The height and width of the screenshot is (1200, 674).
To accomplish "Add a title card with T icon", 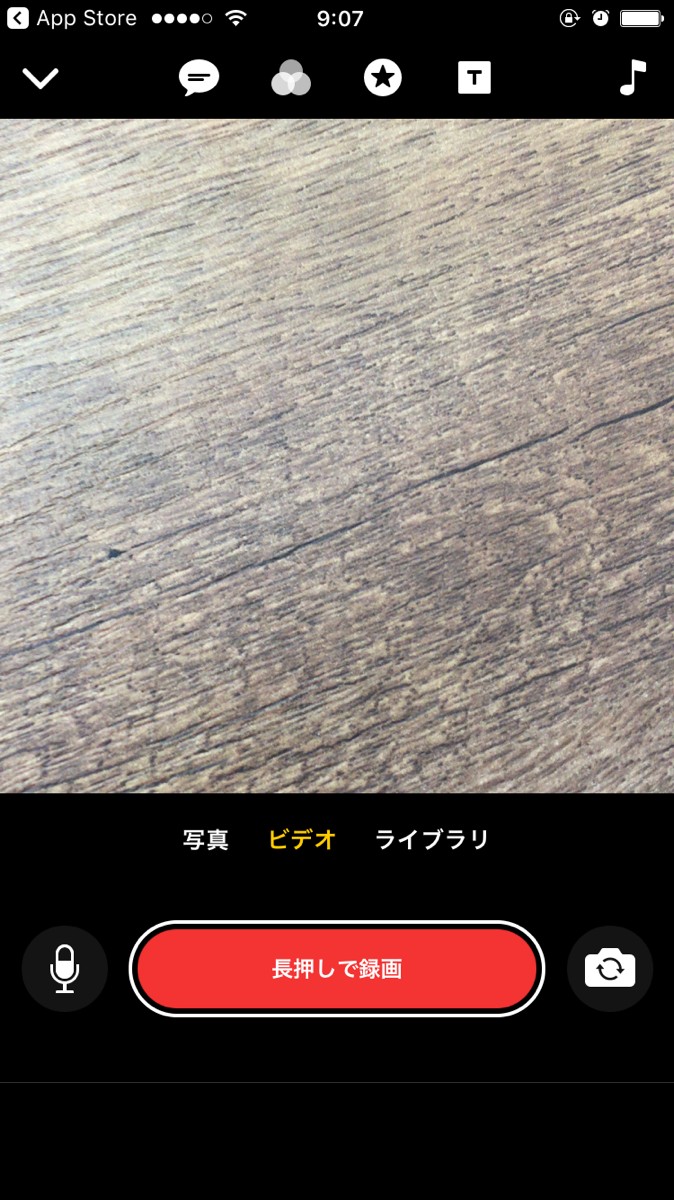I will 474,78.
